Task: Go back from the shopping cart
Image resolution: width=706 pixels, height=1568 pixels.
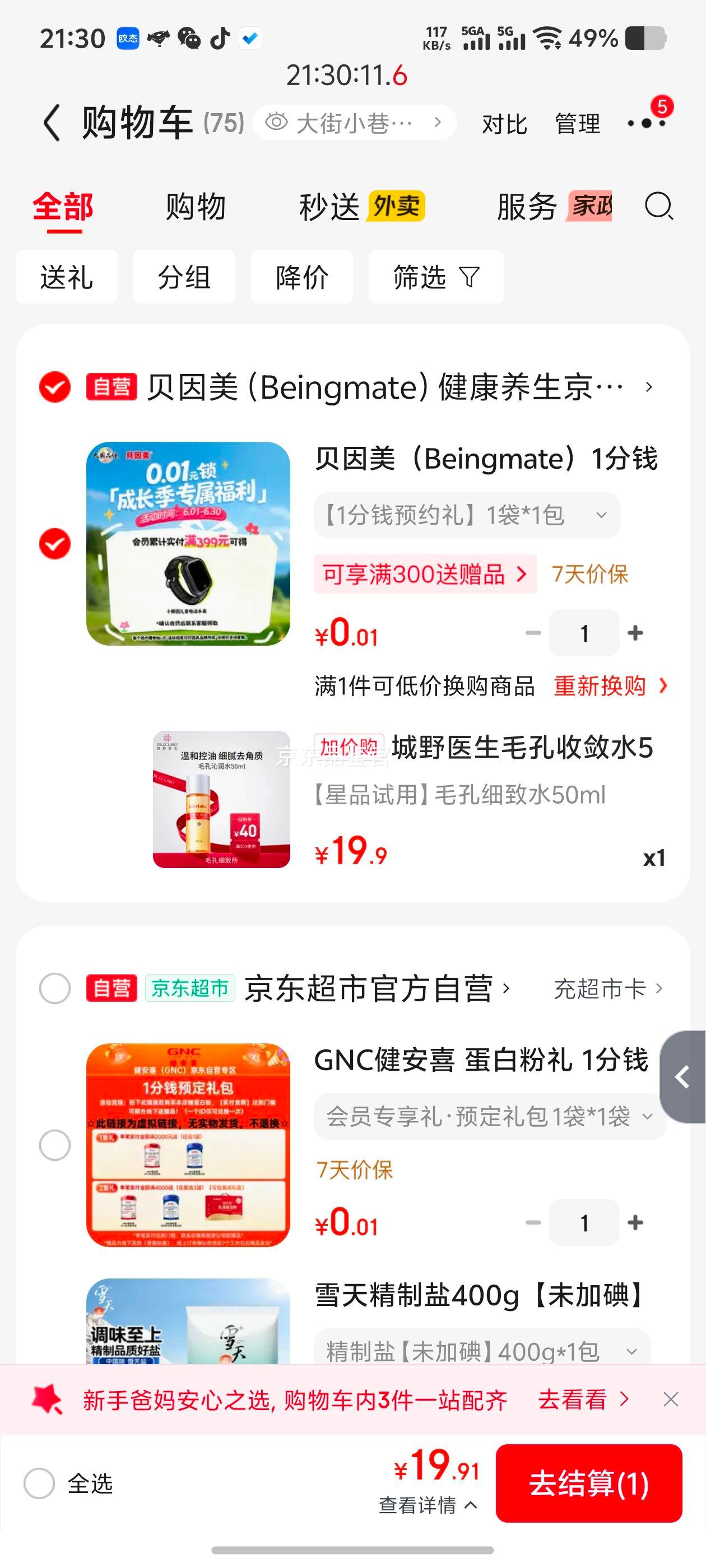Action: (52, 123)
